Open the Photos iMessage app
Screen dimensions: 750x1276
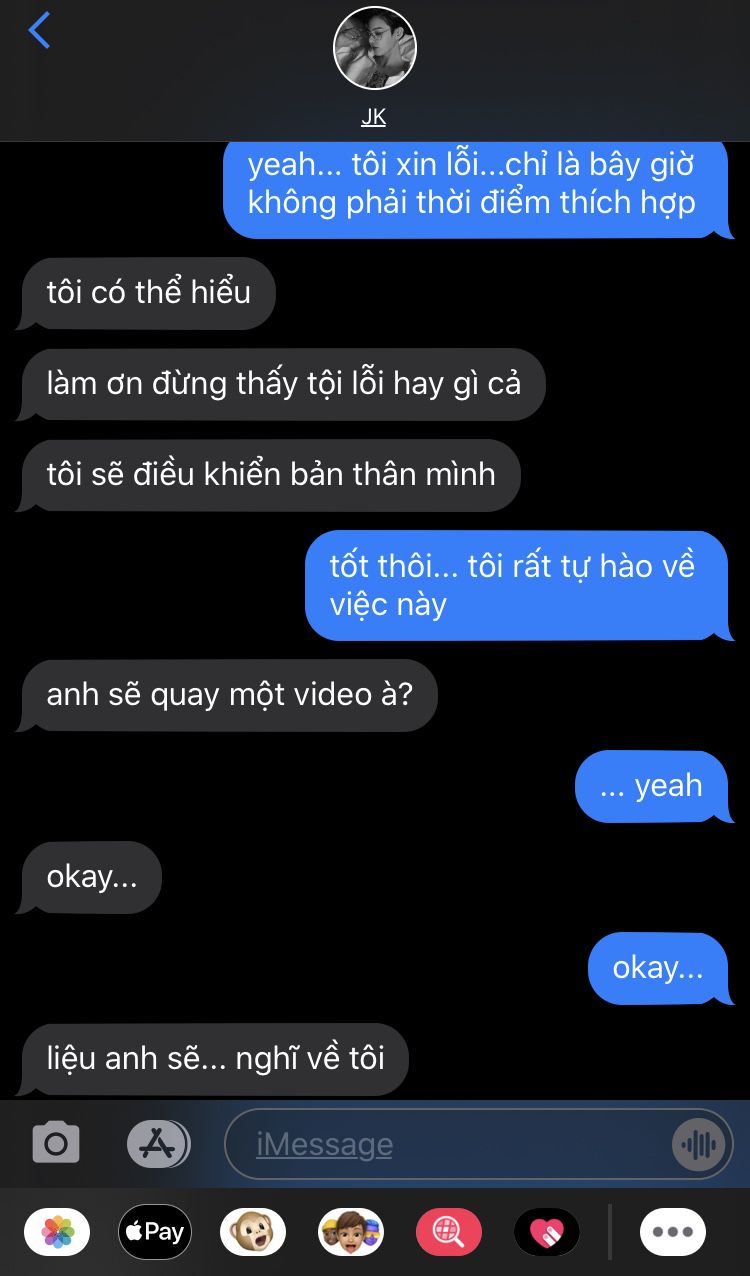pos(57,1232)
